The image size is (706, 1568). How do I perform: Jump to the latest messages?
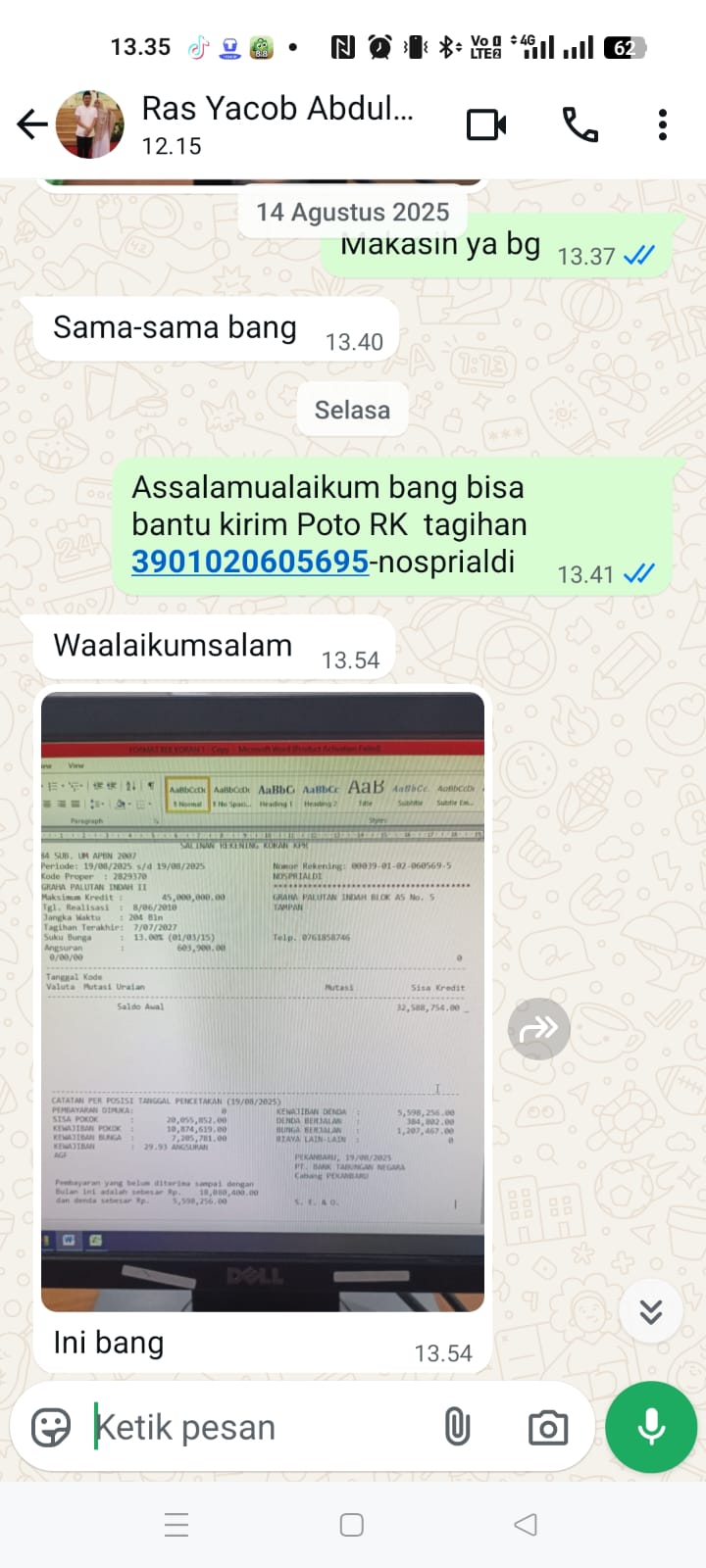point(651,1311)
